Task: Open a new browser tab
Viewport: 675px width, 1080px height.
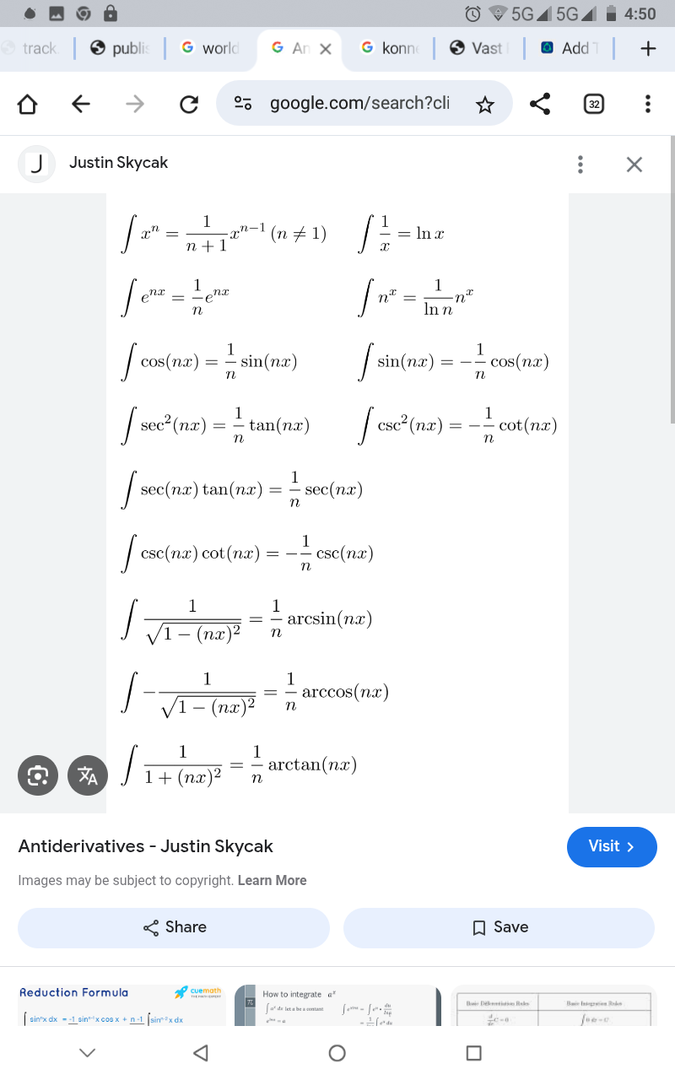Action: [648, 48]
